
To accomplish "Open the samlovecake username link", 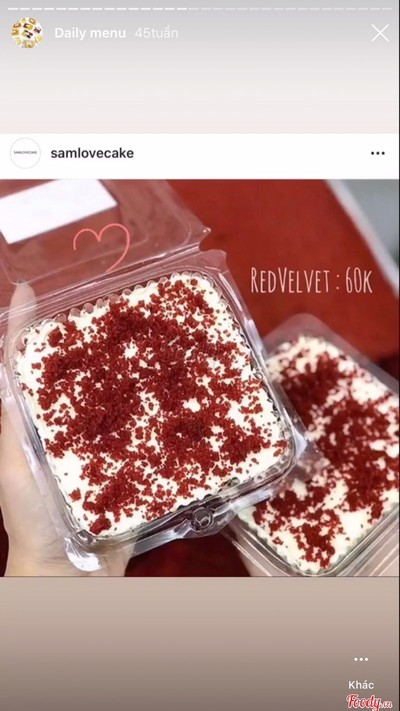I will pos(92,153).
